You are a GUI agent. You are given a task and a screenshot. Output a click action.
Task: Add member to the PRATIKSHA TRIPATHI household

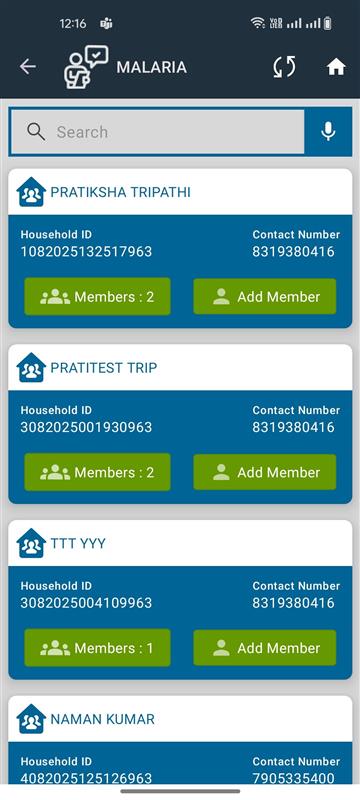265,296
